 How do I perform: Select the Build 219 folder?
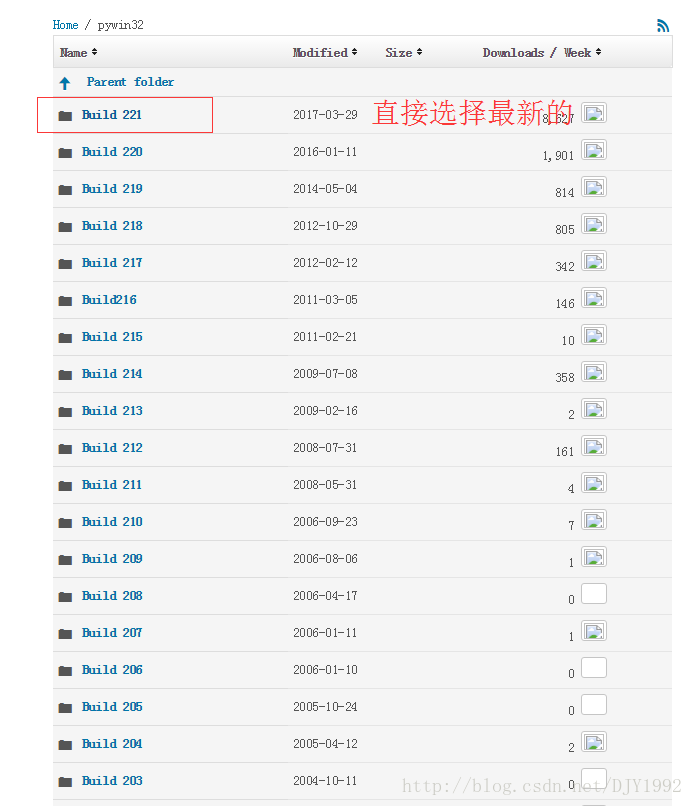pyautogui.click(x=112, y=189)
